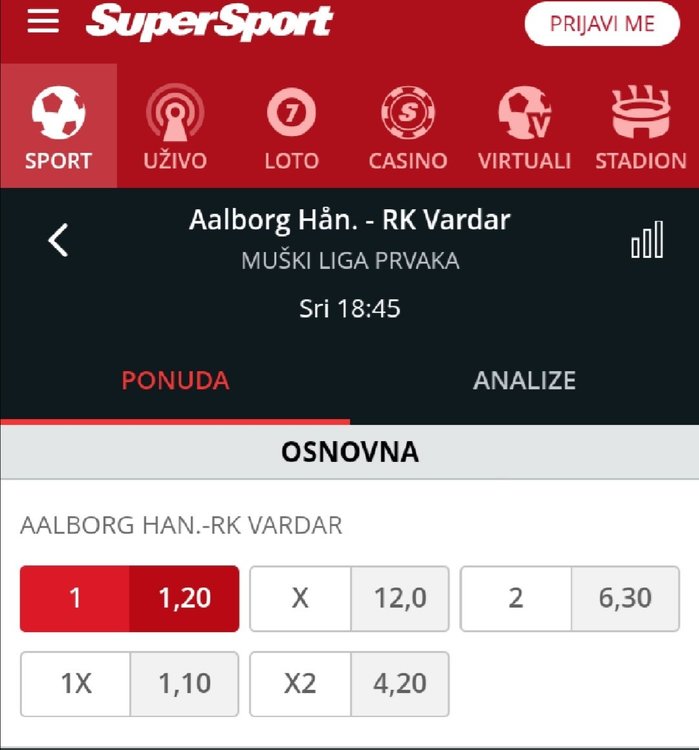Open the hamburger menu
The height and width of the screenshot is (750, 699).
coord(43,22)
